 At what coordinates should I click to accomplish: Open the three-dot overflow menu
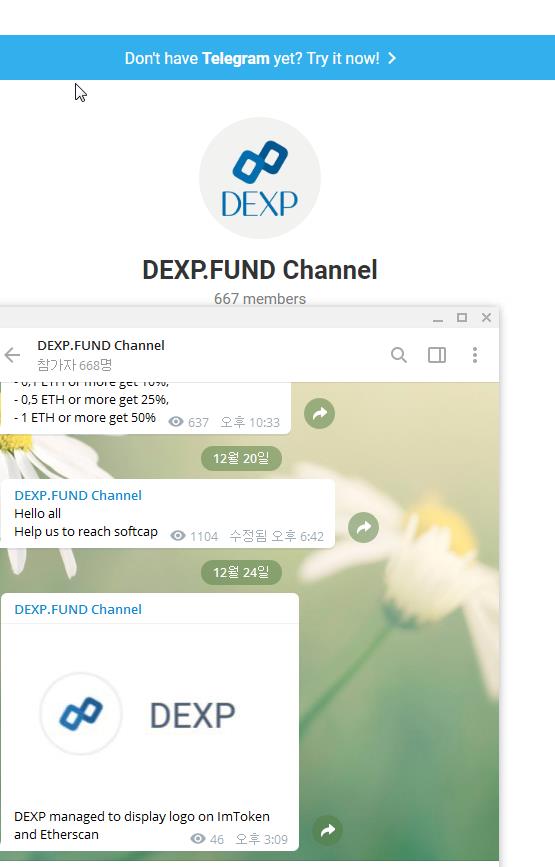[x=475, y=355]
